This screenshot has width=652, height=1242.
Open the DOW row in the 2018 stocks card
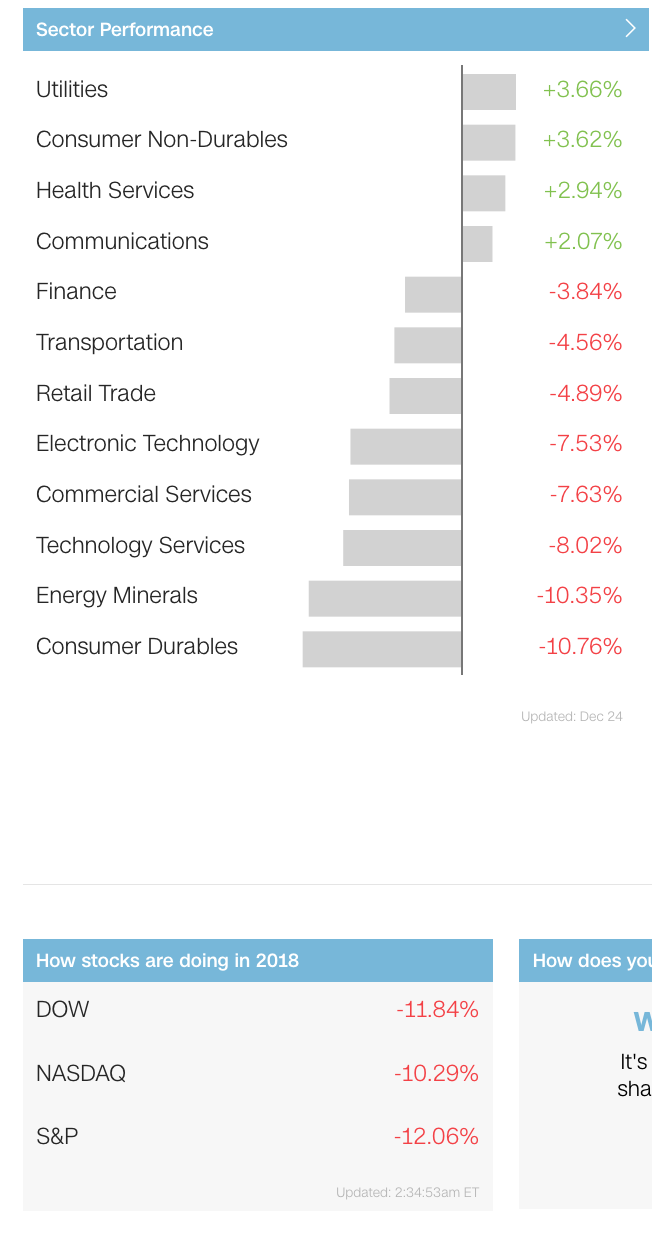tap(257, 1010)
